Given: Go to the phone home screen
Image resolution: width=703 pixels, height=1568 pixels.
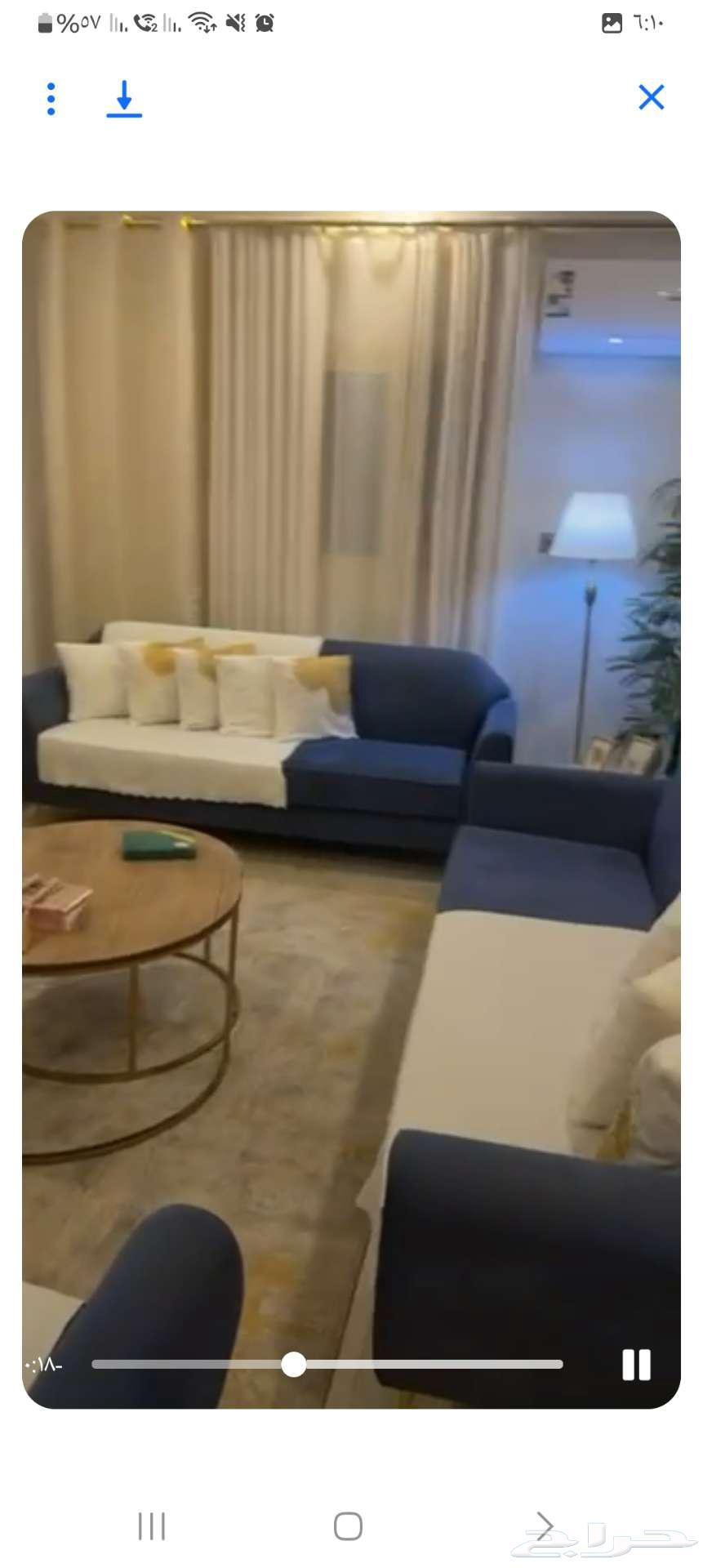Looking at the screenshot, I should pyautogui.click(x=348, y=1526).
